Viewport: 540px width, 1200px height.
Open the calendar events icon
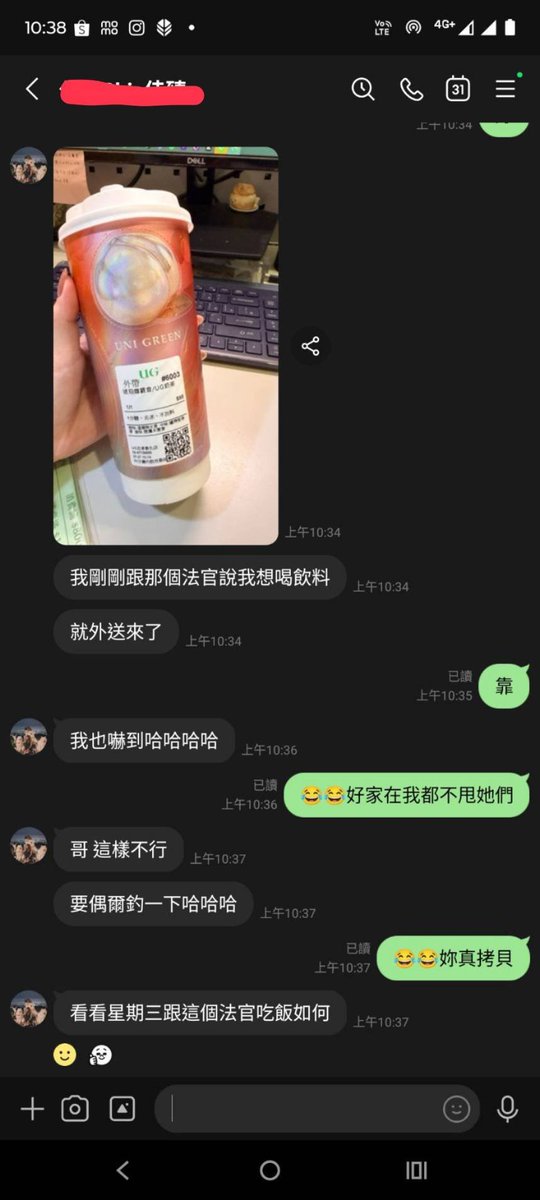coord(458,89)
